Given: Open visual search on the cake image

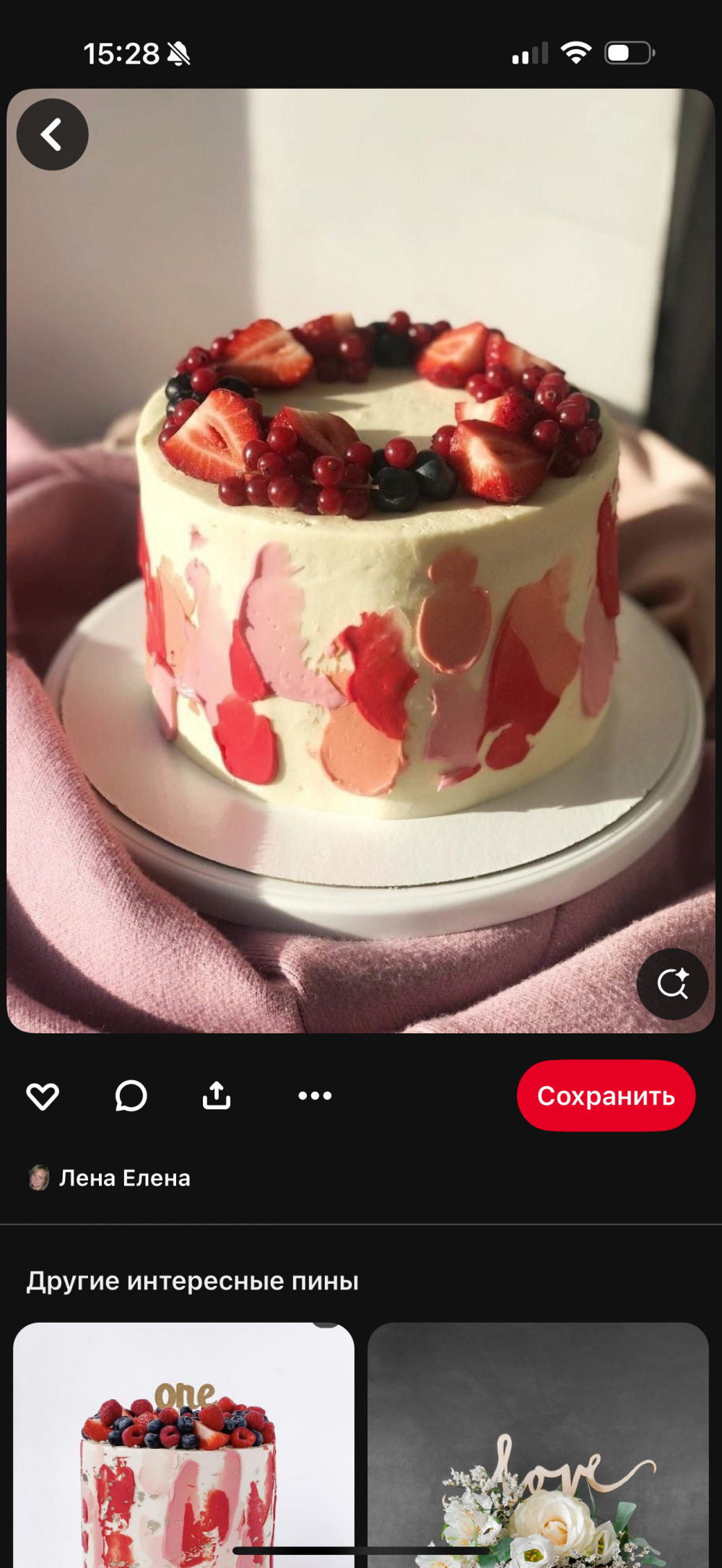Looking at the screenshot, I should coord(672,984).
